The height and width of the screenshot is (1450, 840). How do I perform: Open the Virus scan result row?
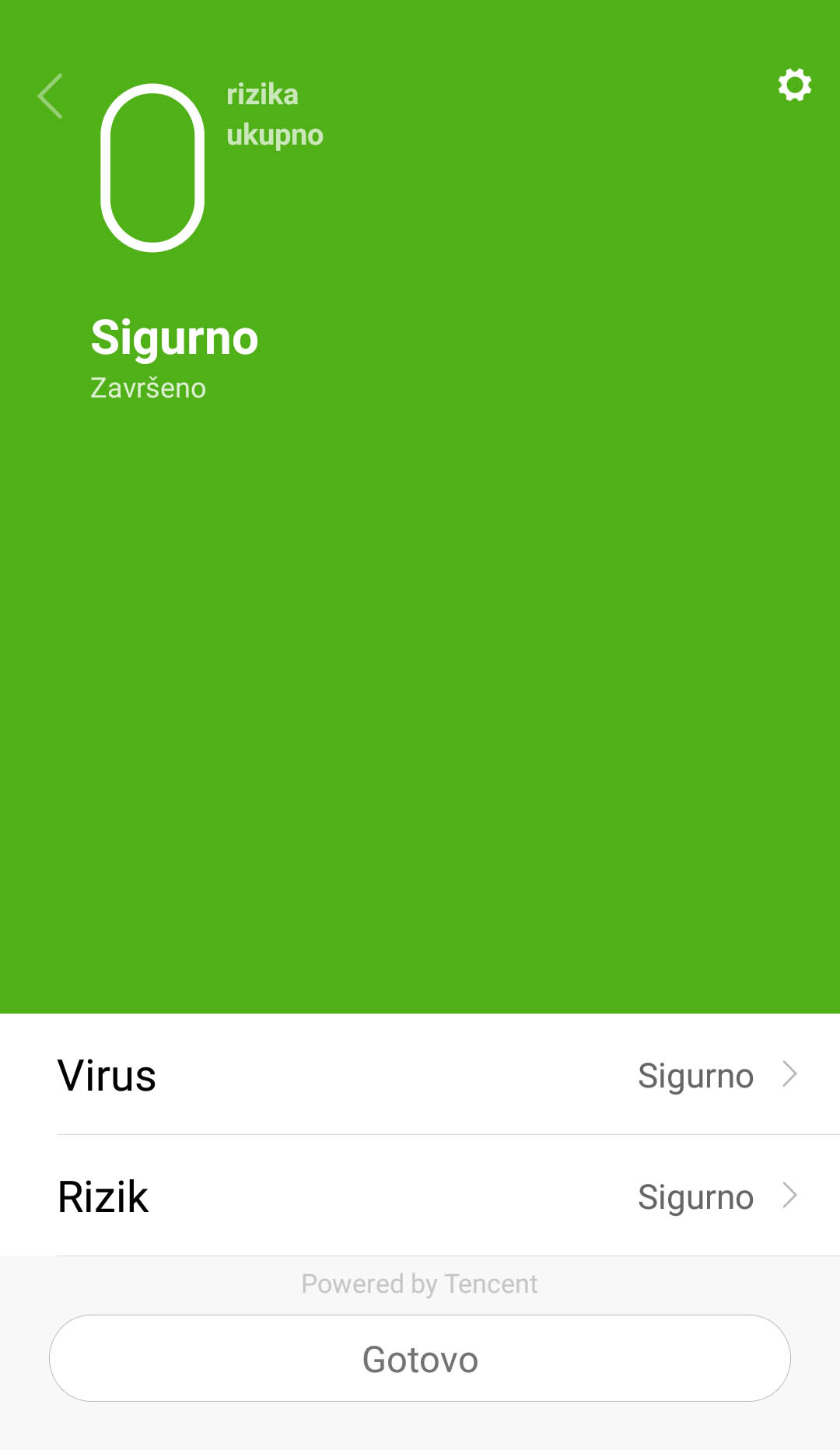pyautogui.click(x=420, y=1074)
